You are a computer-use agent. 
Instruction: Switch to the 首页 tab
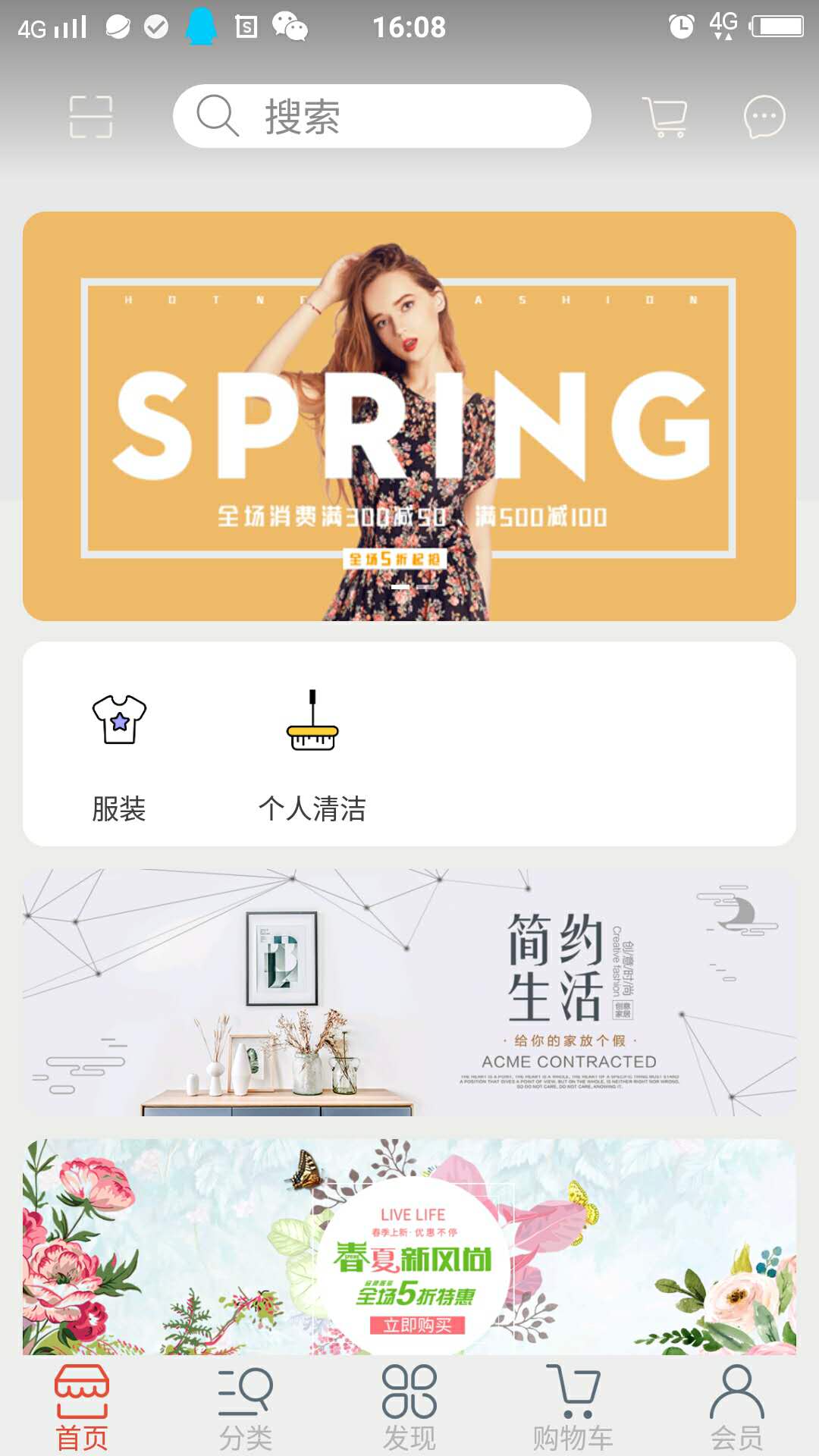click(x=82, y=1406)
